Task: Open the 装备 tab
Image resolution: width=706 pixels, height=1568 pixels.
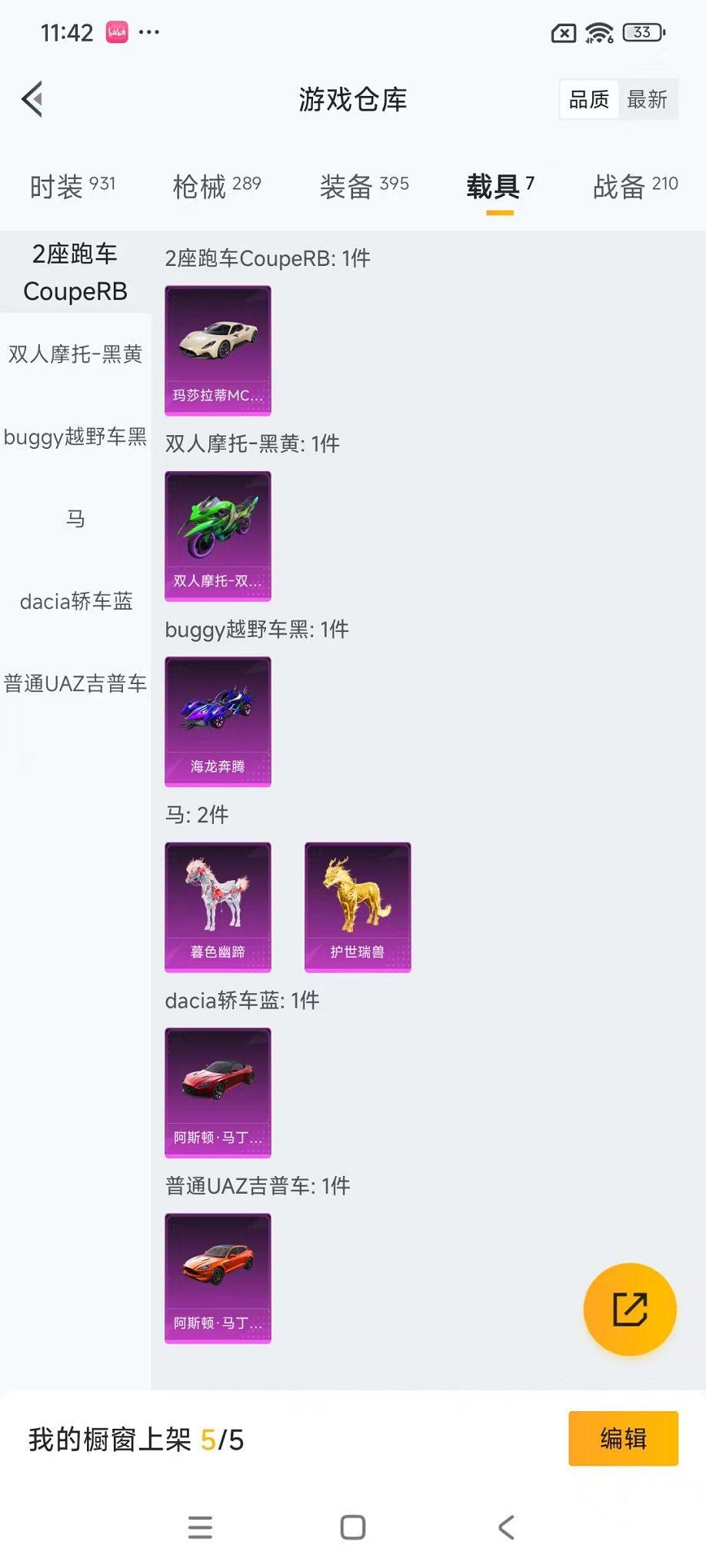Action: (364, 186)
